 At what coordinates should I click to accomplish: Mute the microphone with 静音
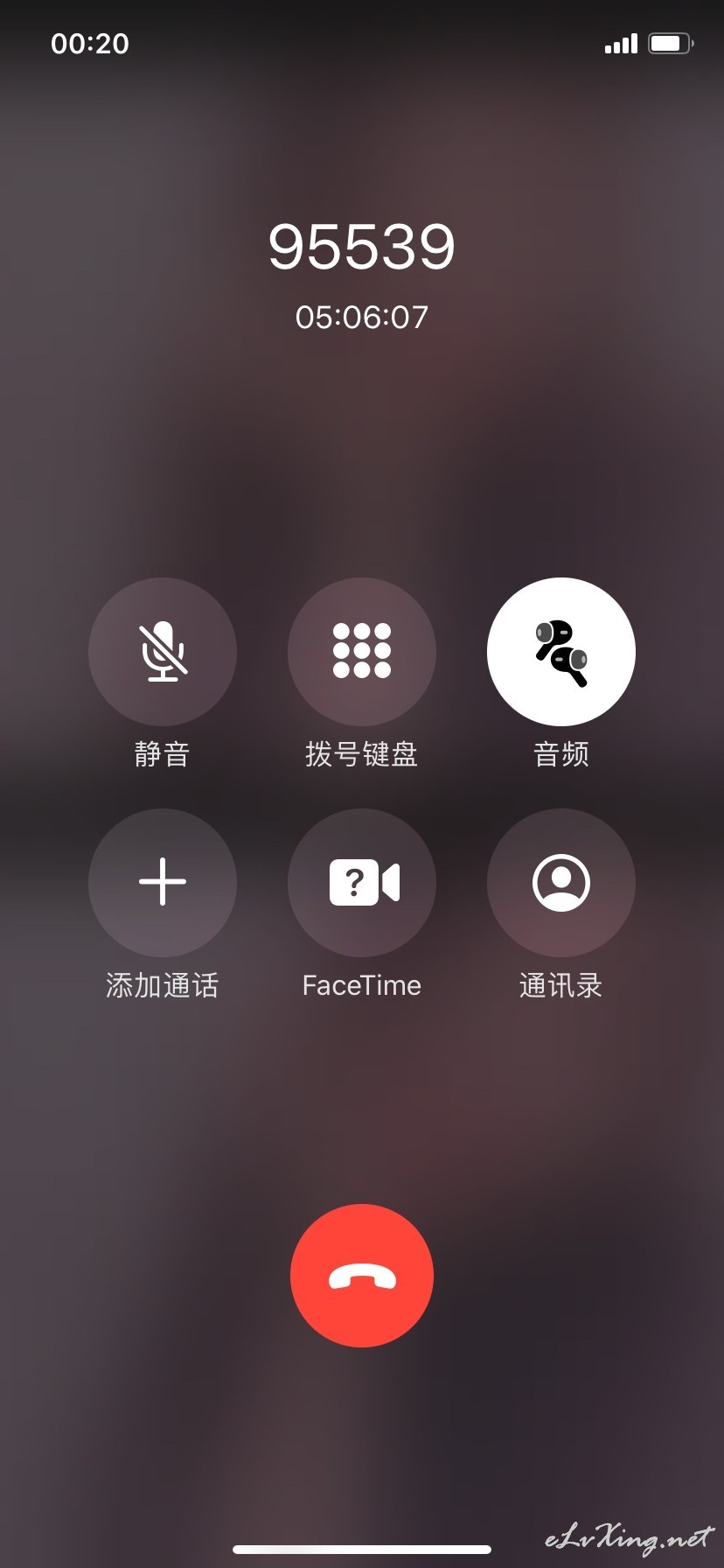tap(163, 652)
